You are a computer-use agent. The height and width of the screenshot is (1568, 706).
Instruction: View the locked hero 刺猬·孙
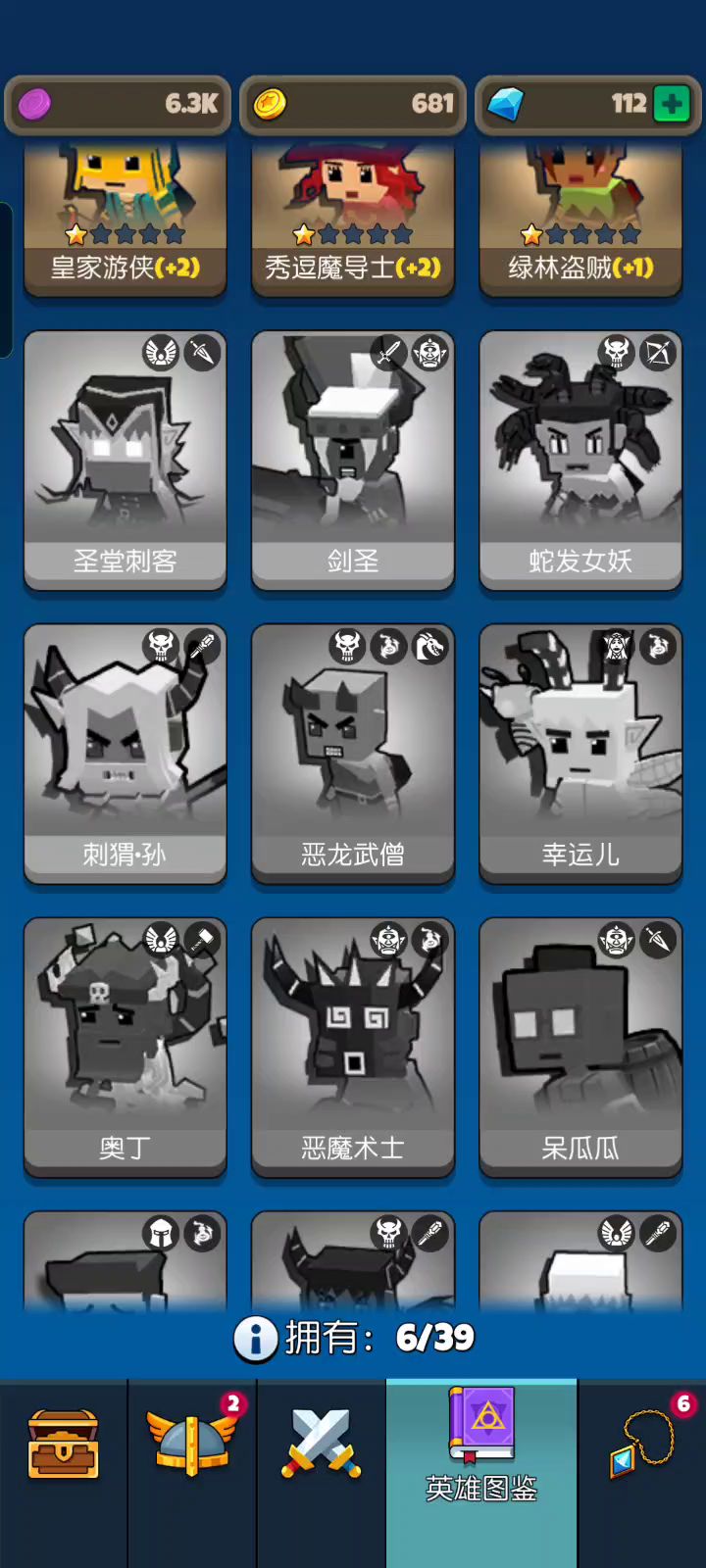(126, 755)
